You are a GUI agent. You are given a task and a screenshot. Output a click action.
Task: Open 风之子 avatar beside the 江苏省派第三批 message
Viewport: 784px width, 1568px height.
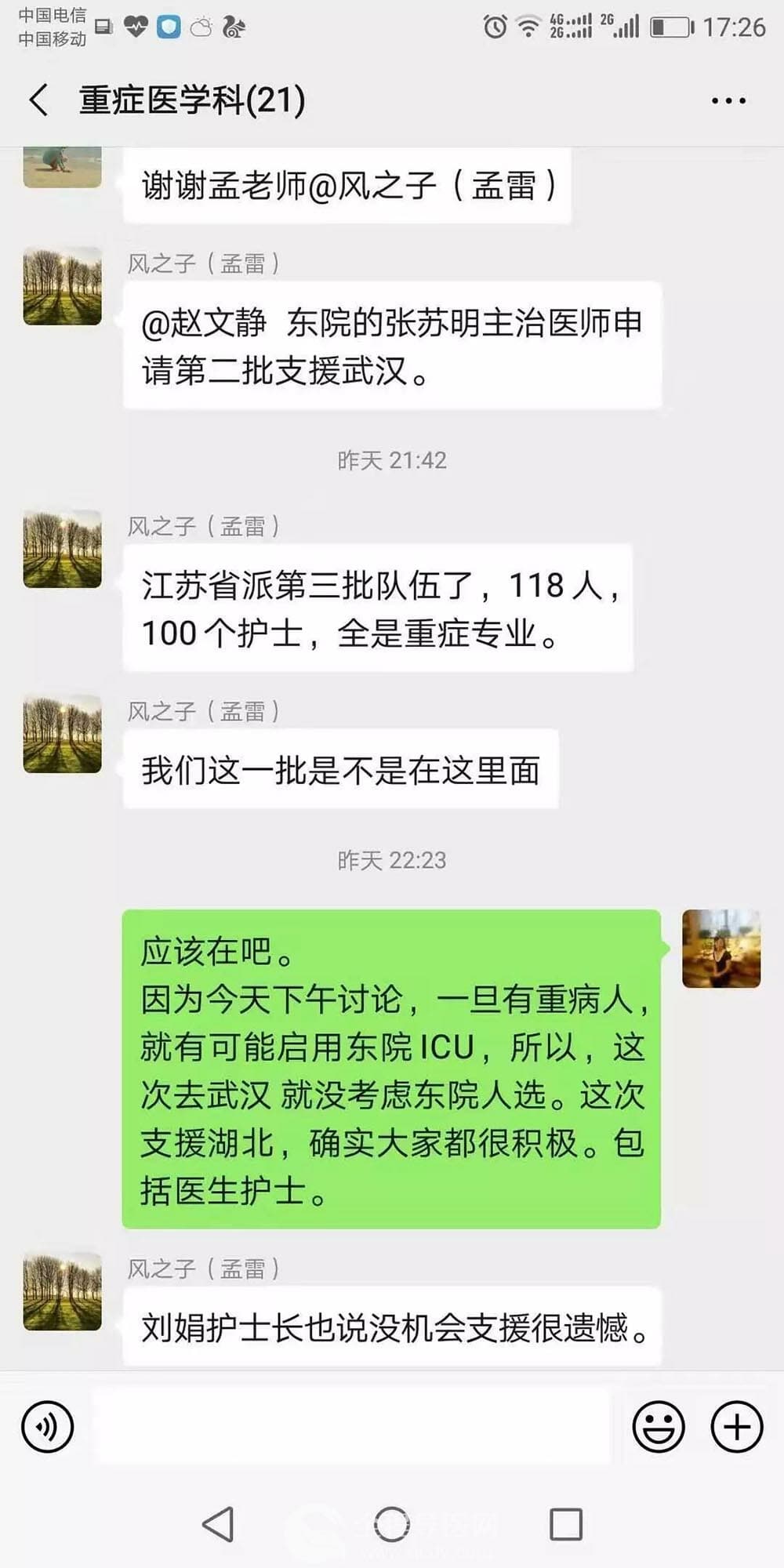[63, 549]
